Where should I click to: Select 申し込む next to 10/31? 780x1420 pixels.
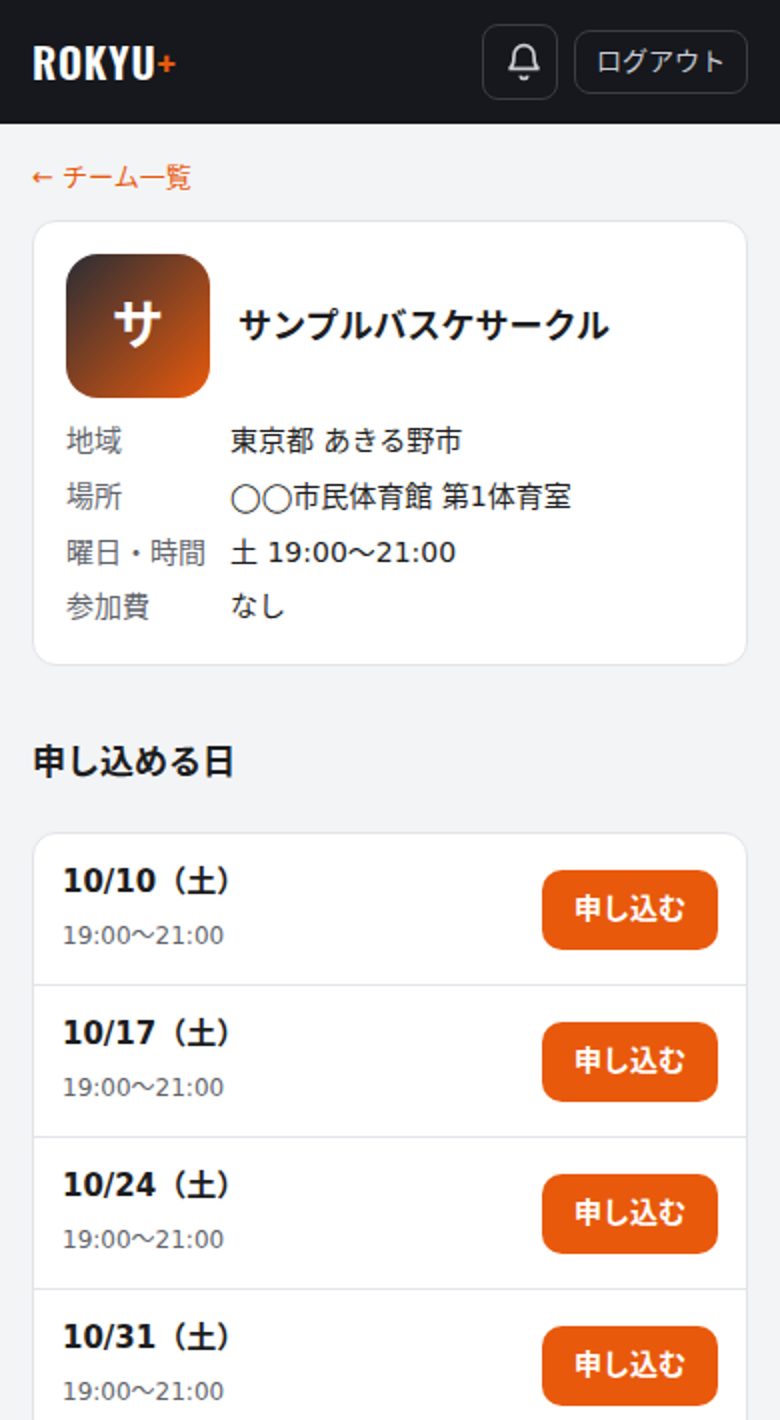pyautogui.click(x=630, y=1366)
